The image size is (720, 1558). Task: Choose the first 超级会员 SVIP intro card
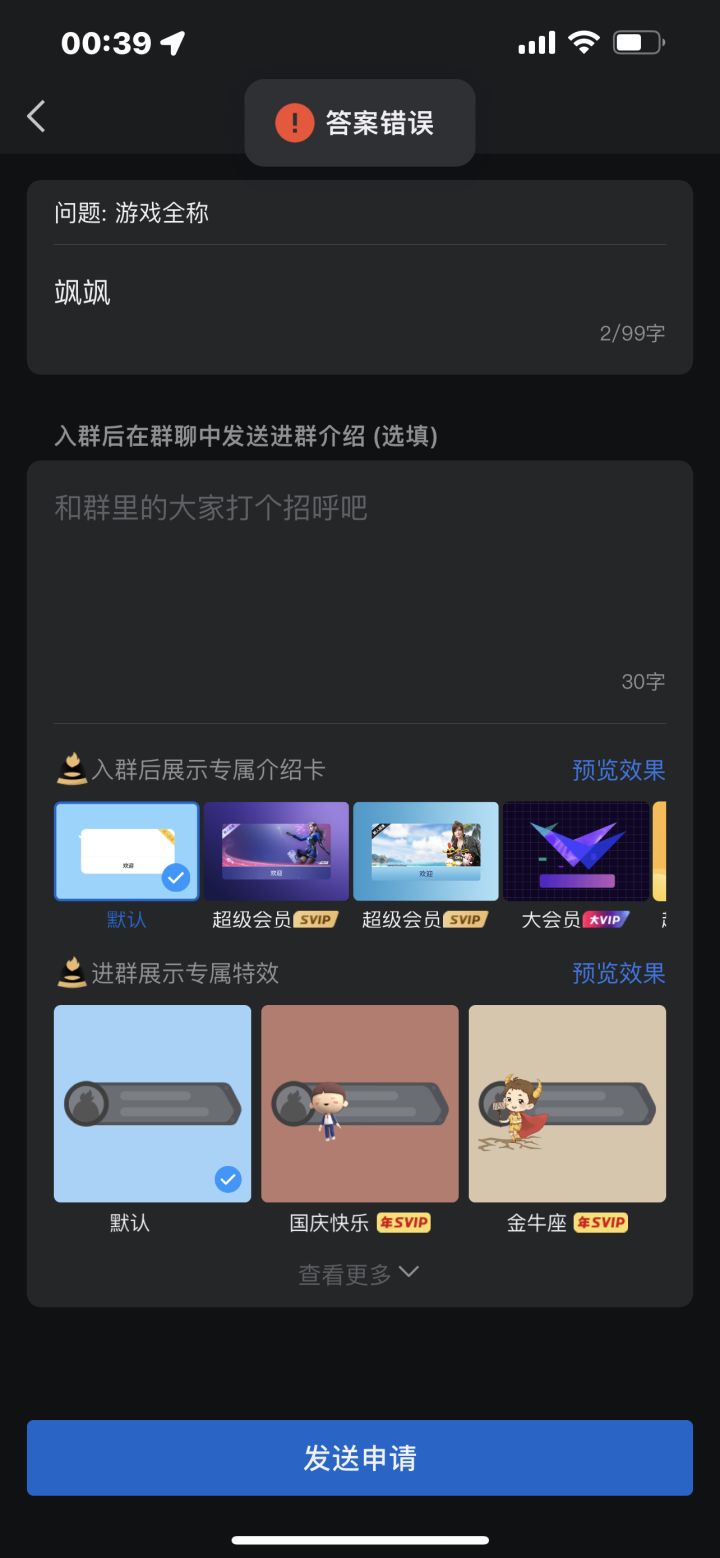(276, 851)
